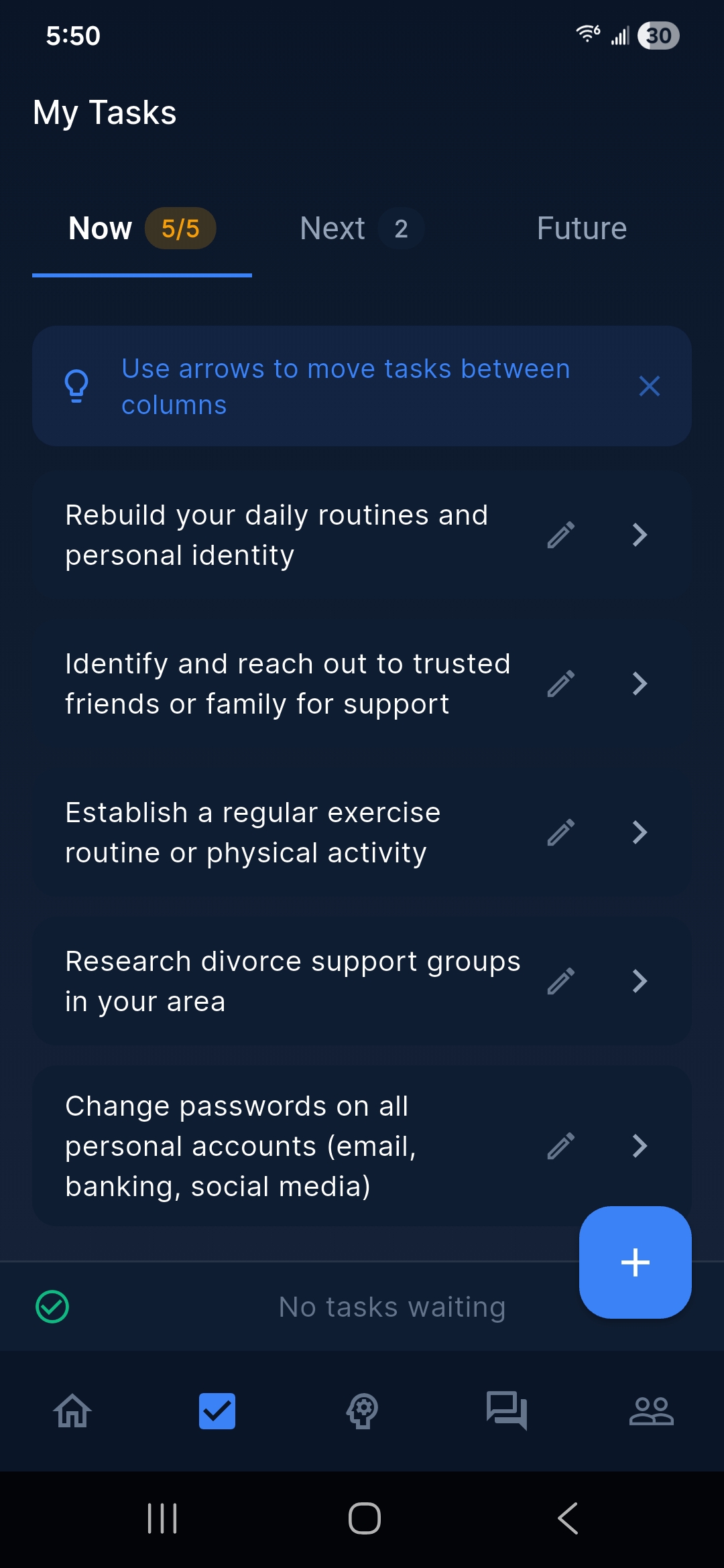The image size is (724, 1568).
Task: Dismiss the arrows tip banner
Action: point(649,386)
